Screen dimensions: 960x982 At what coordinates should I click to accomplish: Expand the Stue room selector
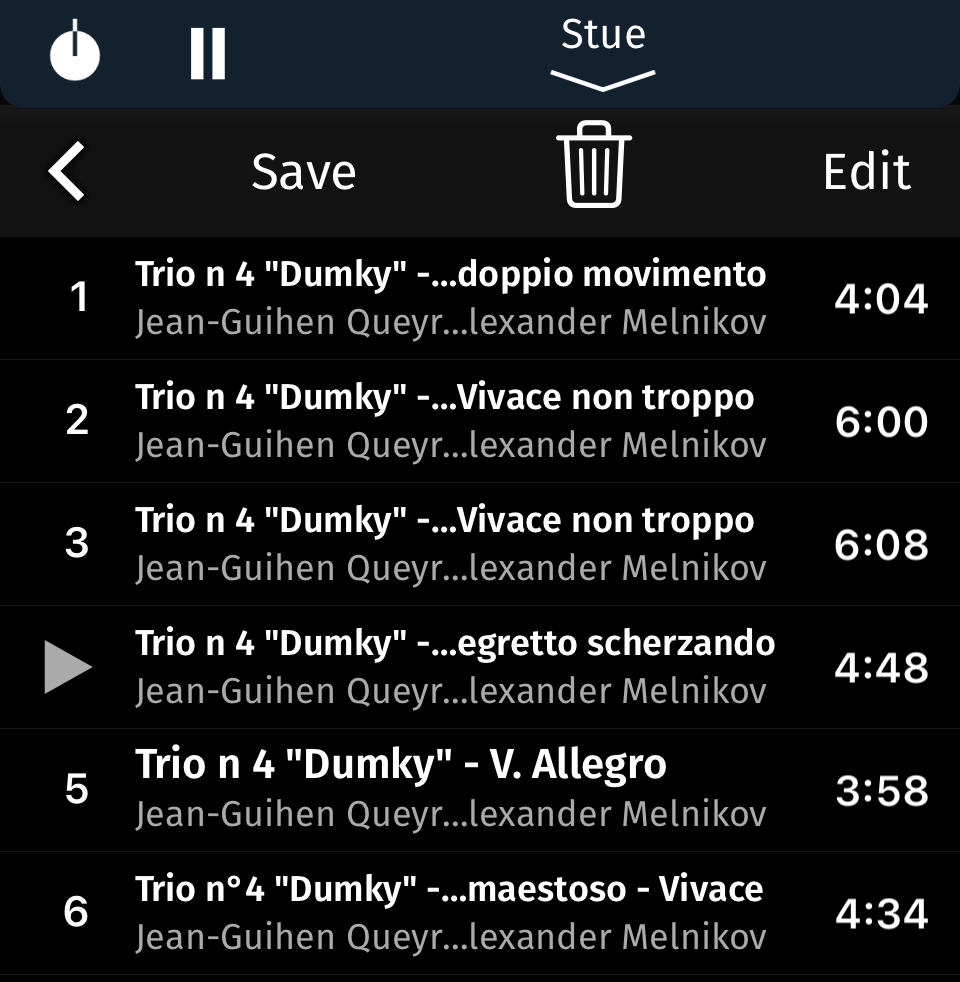click(603, 55)
